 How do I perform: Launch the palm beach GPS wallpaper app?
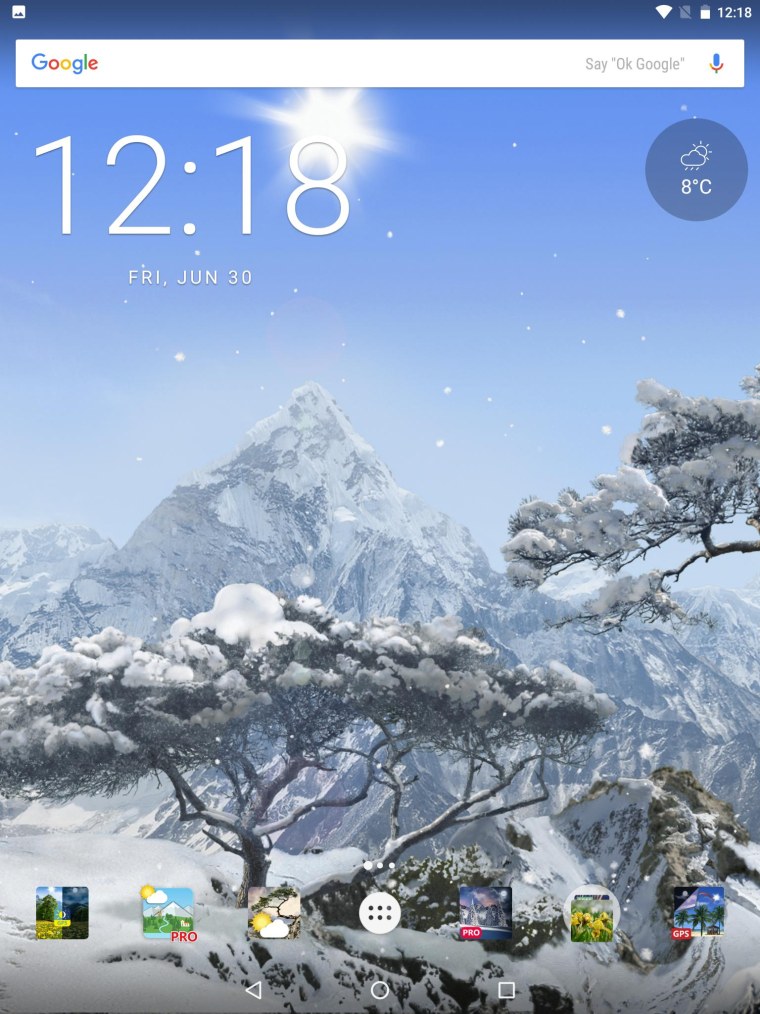(x=697, y=912)
